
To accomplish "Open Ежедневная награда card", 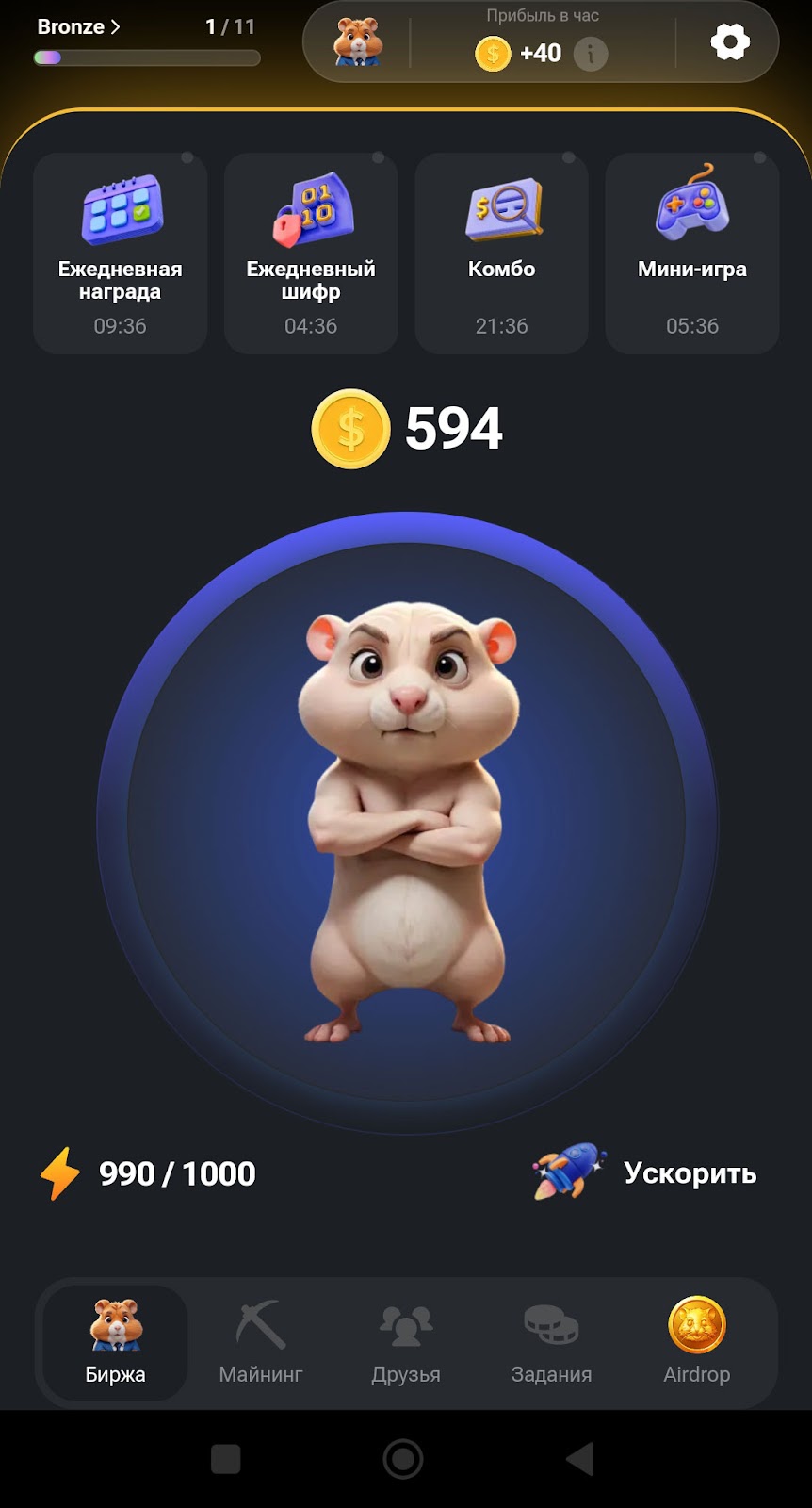I will point(120,254).
